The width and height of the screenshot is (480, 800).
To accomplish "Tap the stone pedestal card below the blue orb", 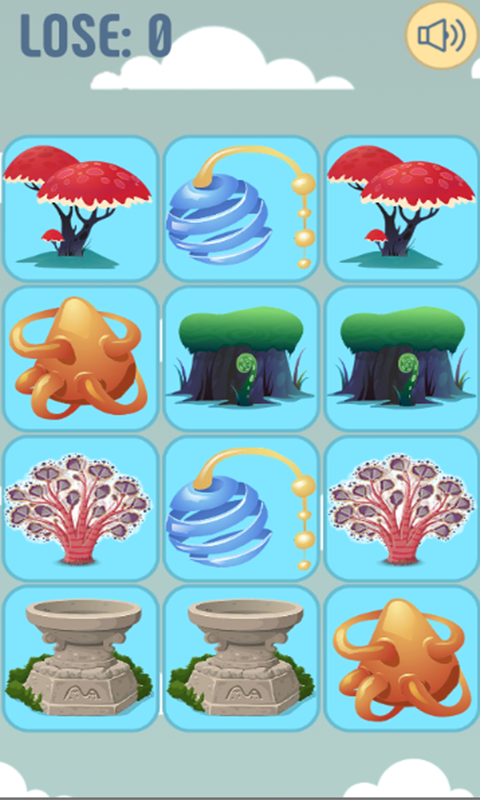I will 241,659.
